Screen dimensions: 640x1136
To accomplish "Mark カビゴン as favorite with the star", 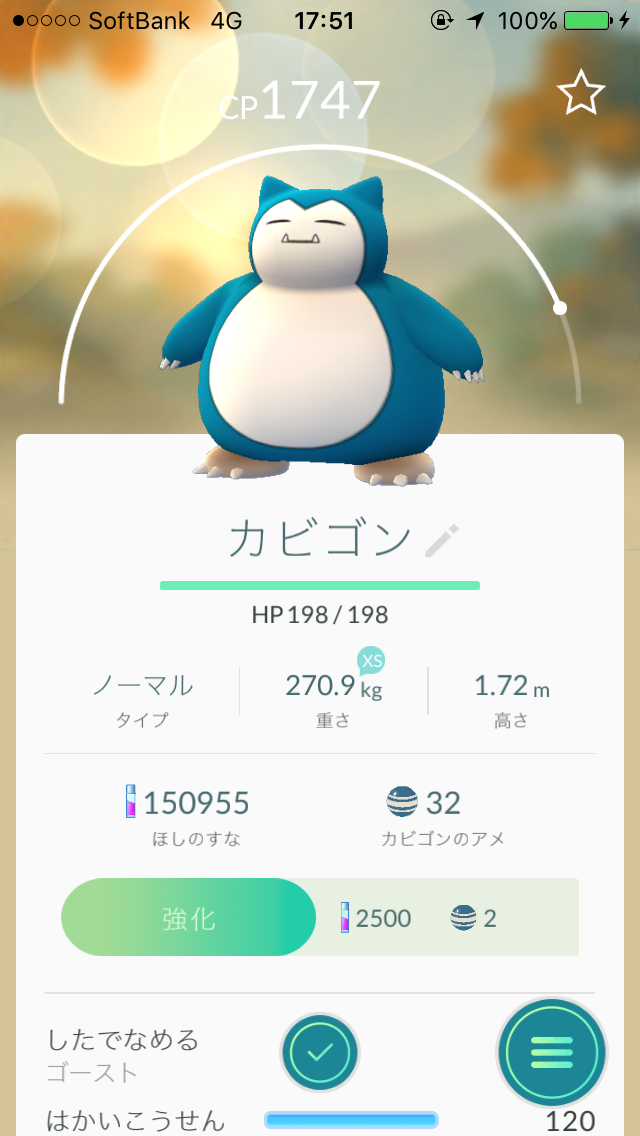I will point(580,94).
